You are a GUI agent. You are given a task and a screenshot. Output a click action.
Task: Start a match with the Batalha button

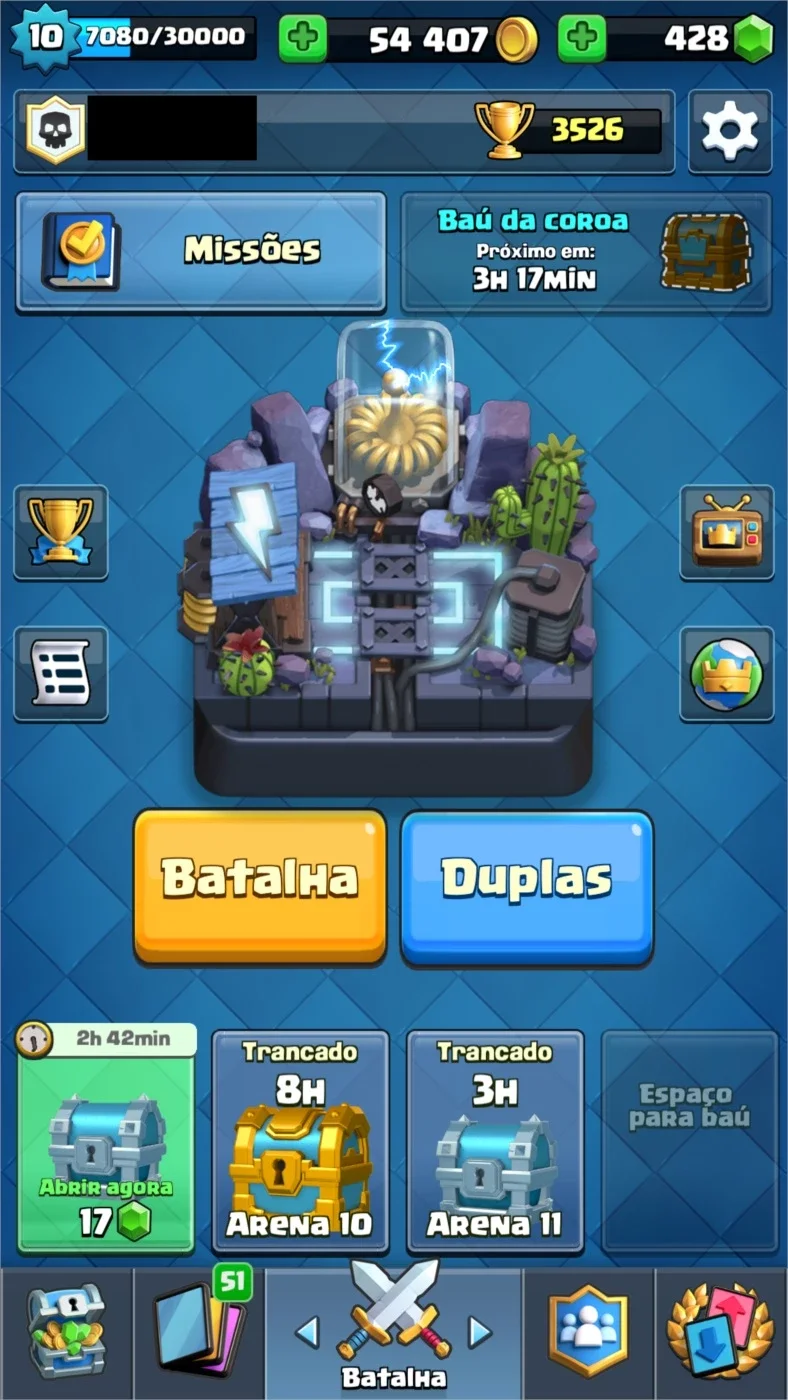260,886
